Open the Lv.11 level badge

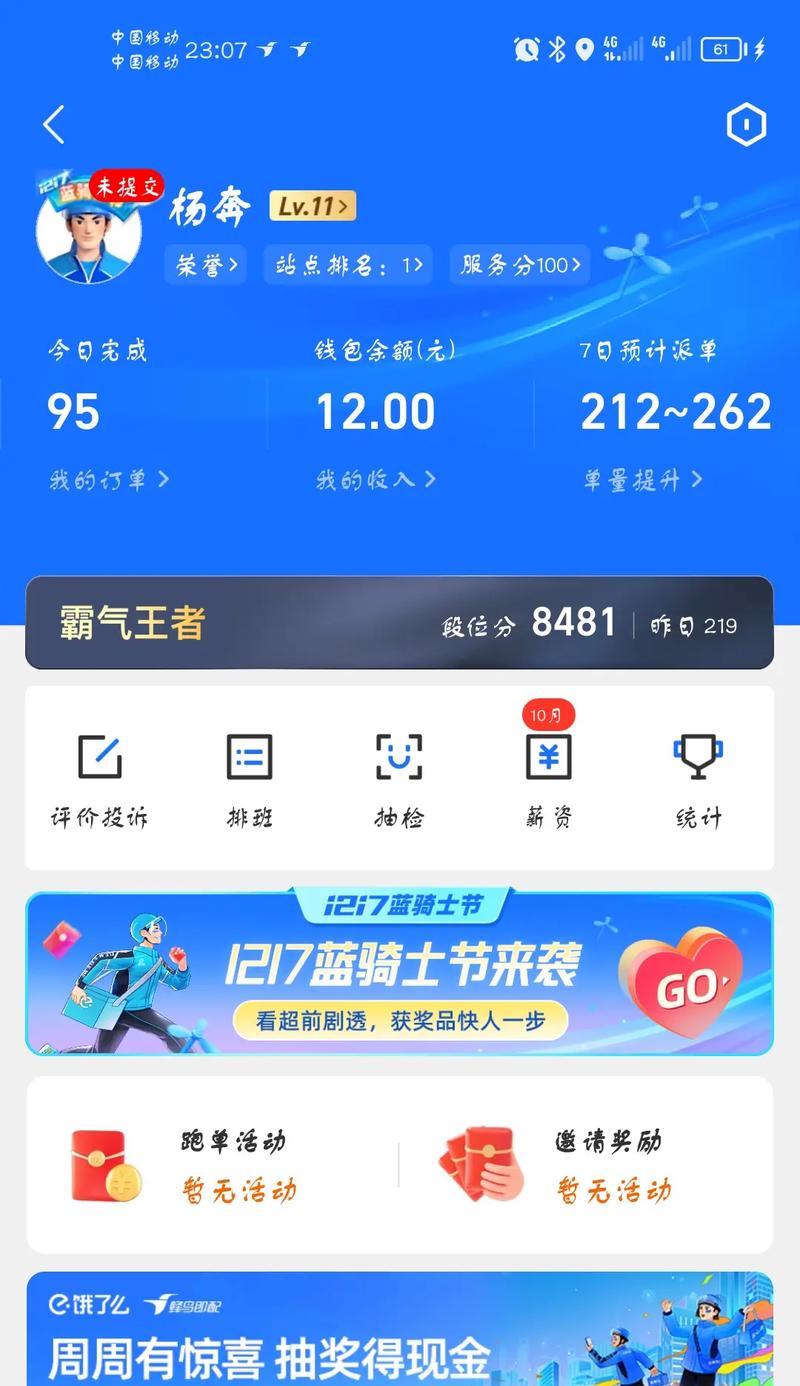313,207
